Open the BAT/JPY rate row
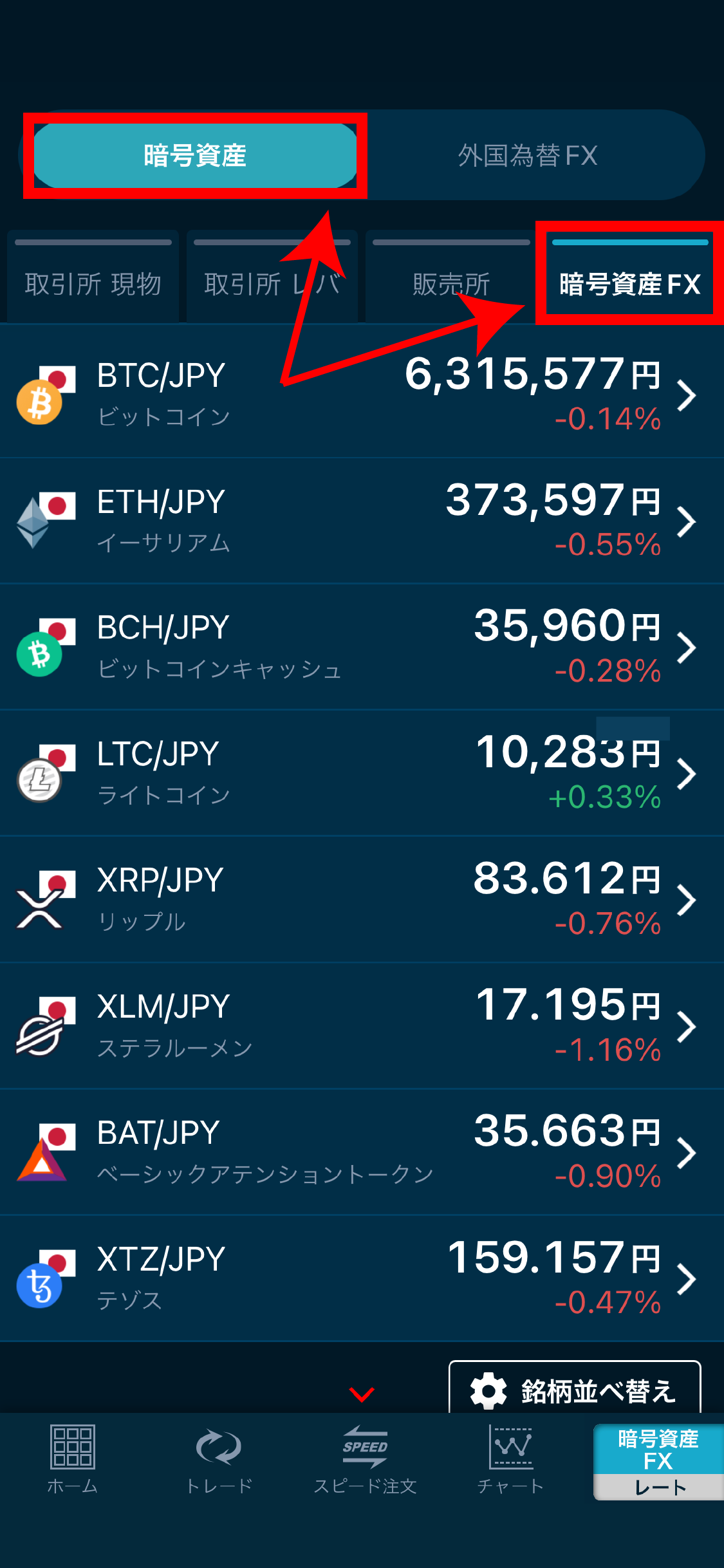 click(362, 1151)
